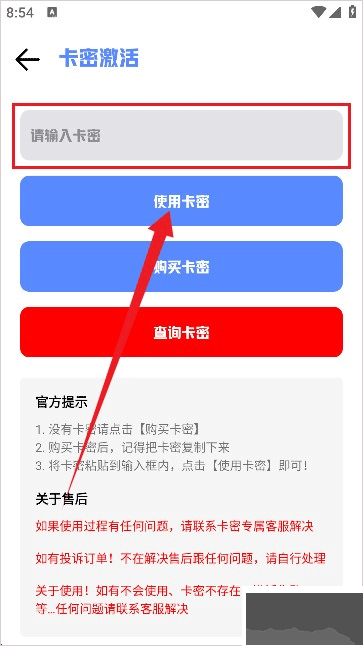Tap the 请输入卡密 input field
This screenshot has height=646, width=363.
[181, 135]
